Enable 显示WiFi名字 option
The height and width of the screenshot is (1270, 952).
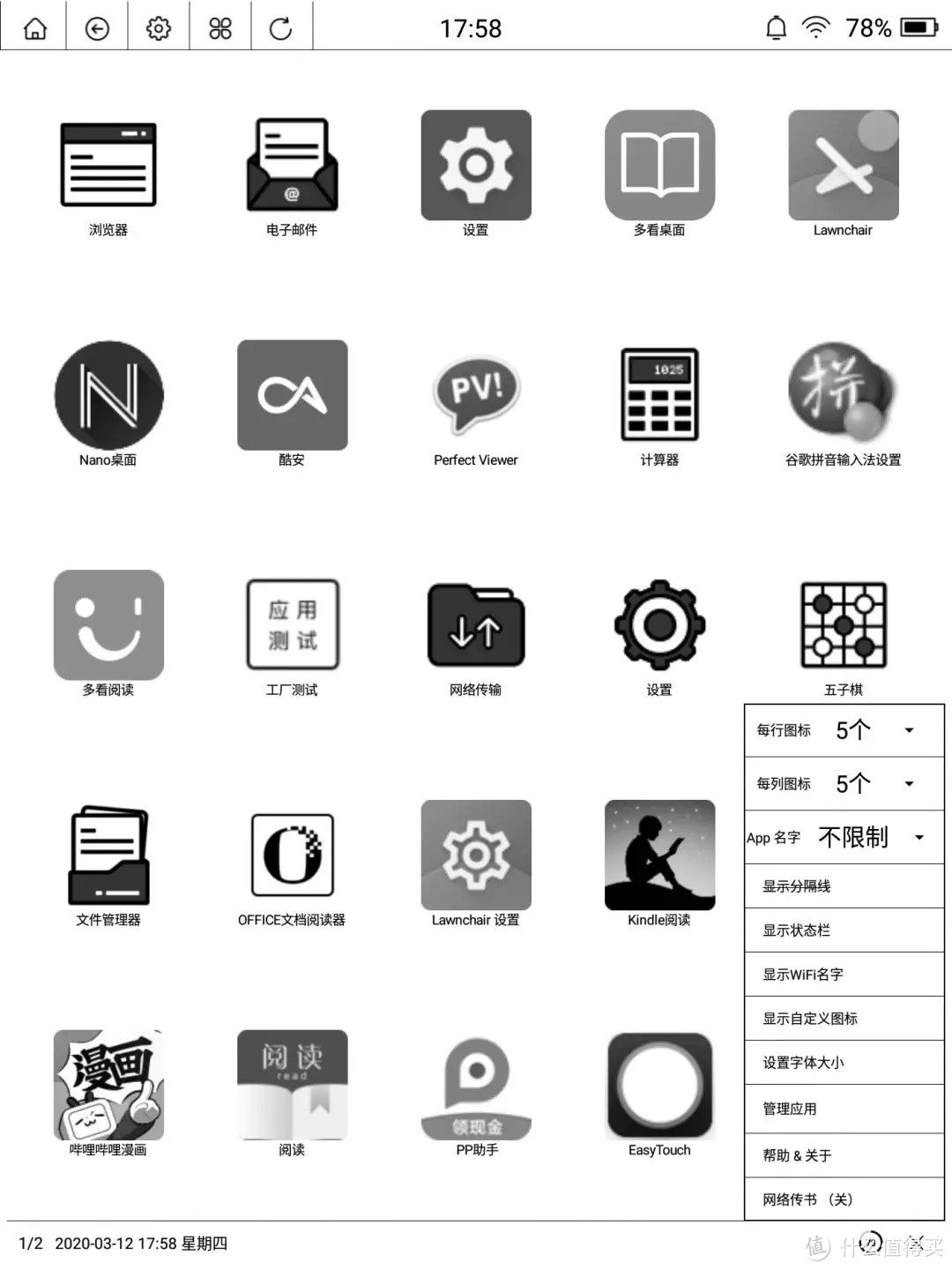point(843,974)
